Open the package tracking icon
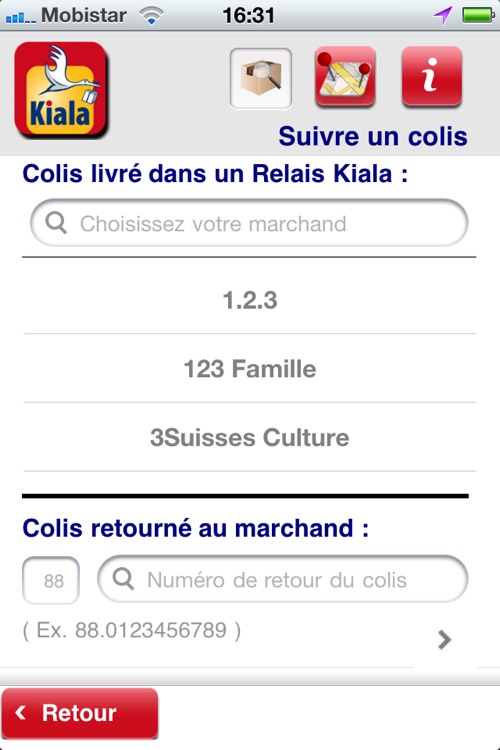This screenshot has width=500, height=750. coord(261,78)
